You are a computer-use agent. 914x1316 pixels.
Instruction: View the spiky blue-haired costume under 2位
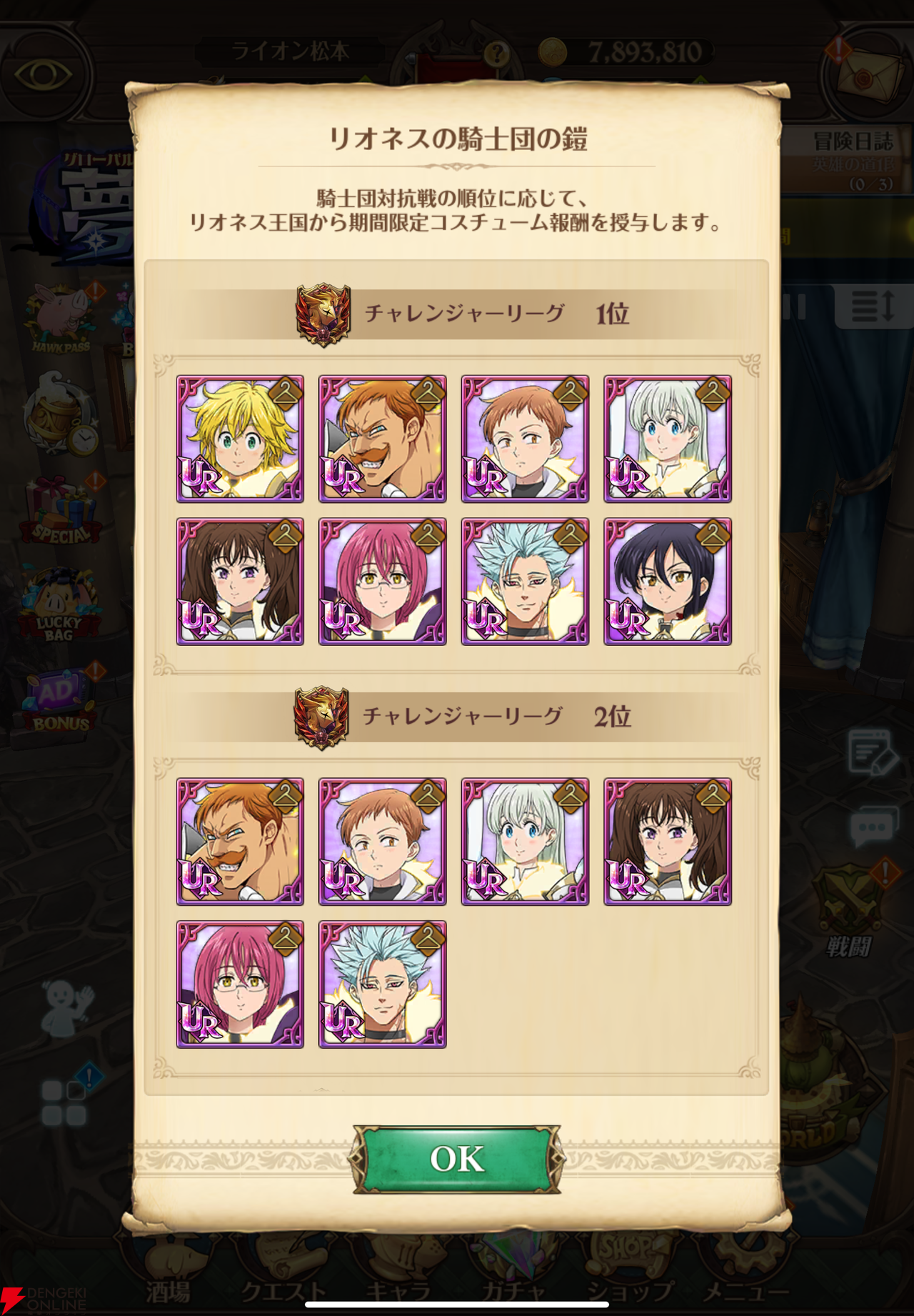(383, 984)
